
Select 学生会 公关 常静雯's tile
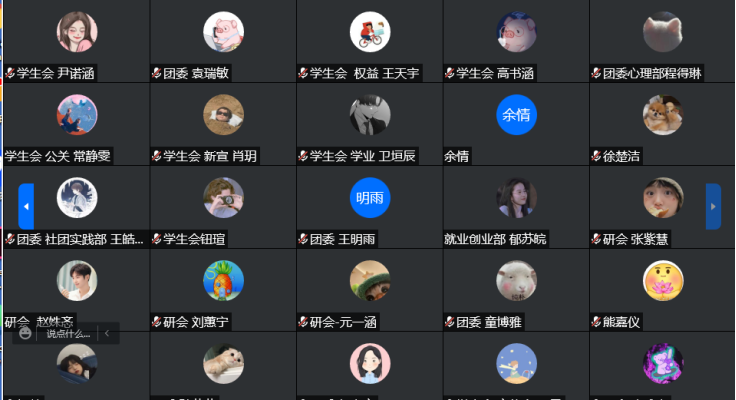pyautogui.click(x=76, y=115)
